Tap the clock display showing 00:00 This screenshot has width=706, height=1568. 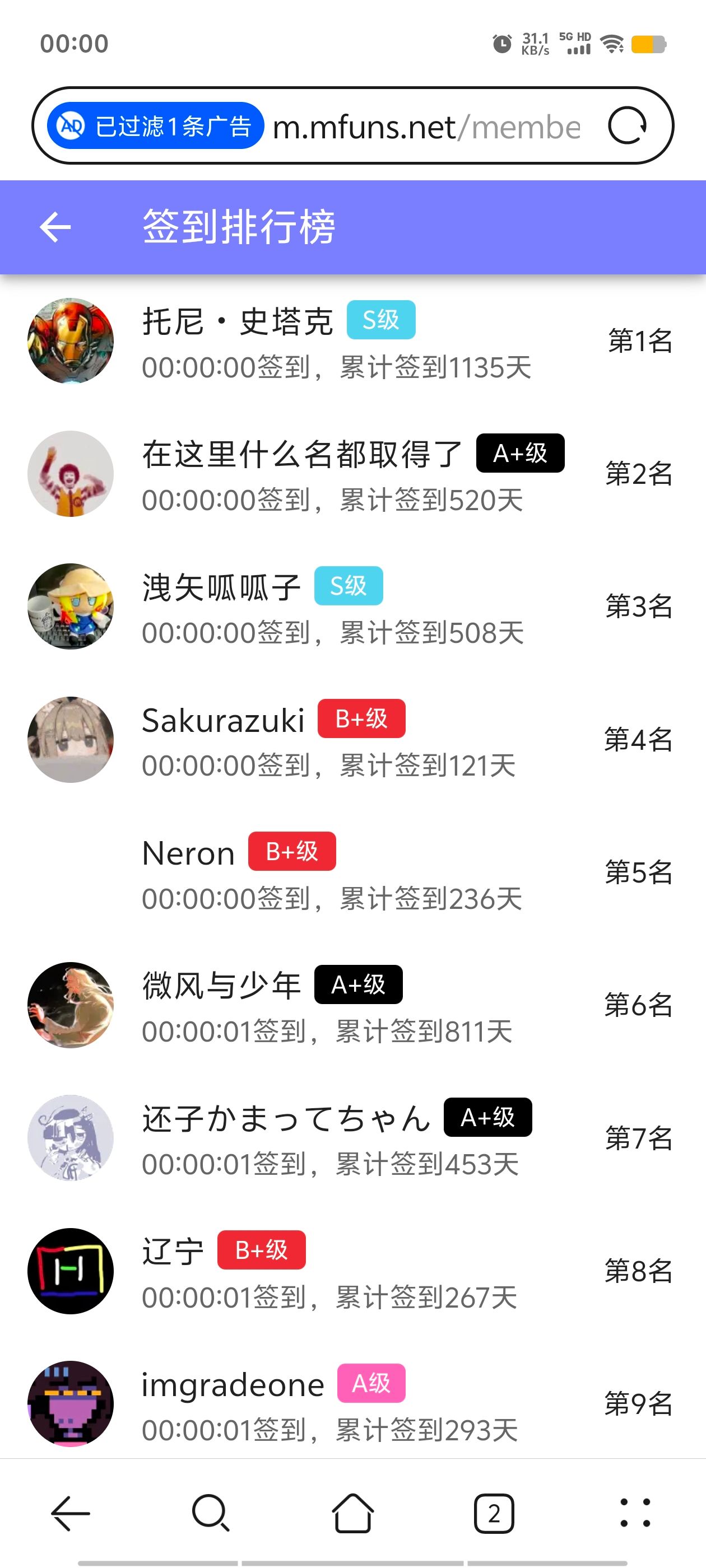click(75, 43)
